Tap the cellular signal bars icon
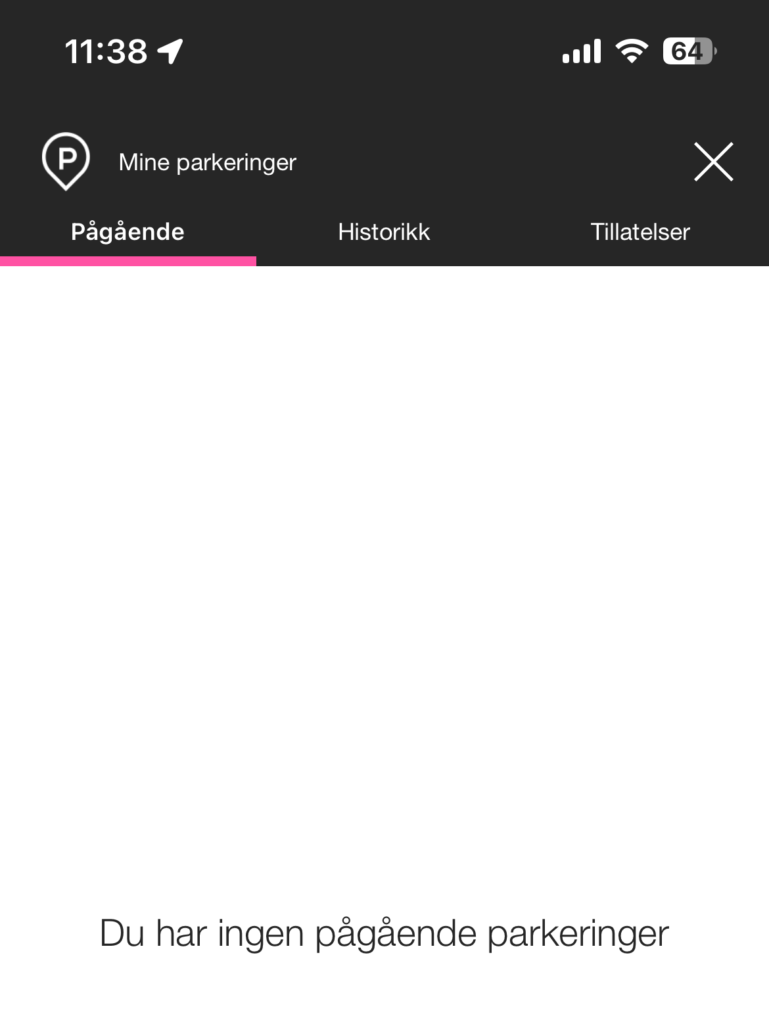The height and width of the screenshot is (1024, 769). pos(580,50)
